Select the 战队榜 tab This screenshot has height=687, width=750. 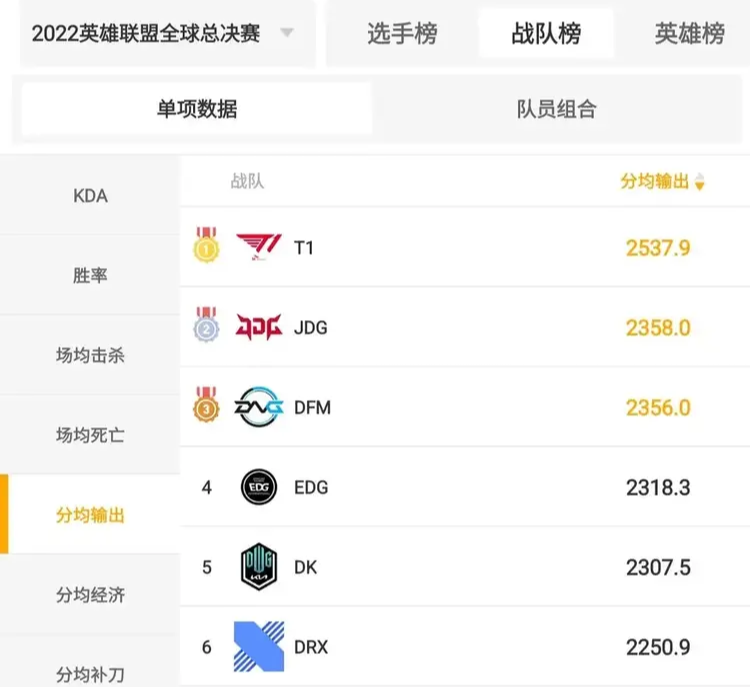[x=545, y=34]
